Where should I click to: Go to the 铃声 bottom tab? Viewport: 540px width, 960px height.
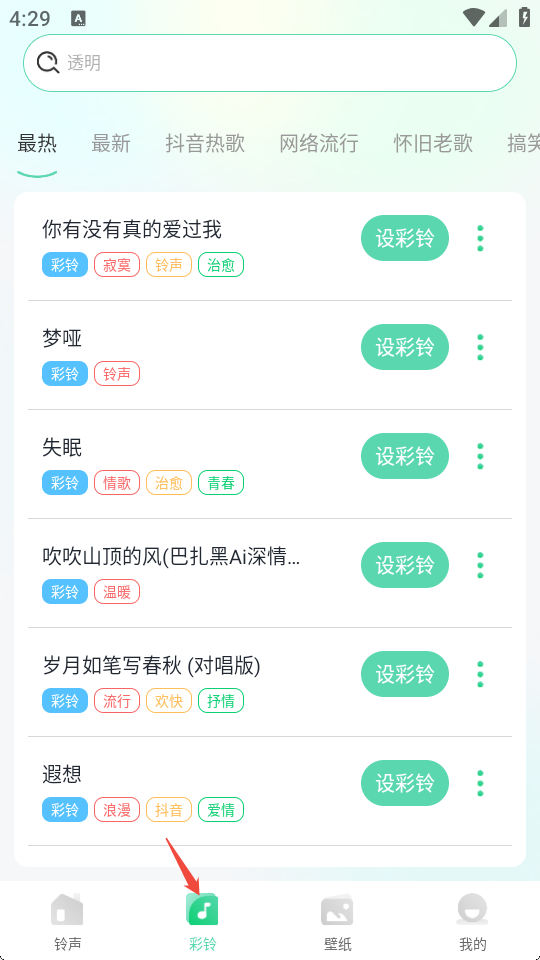(67, 921)
